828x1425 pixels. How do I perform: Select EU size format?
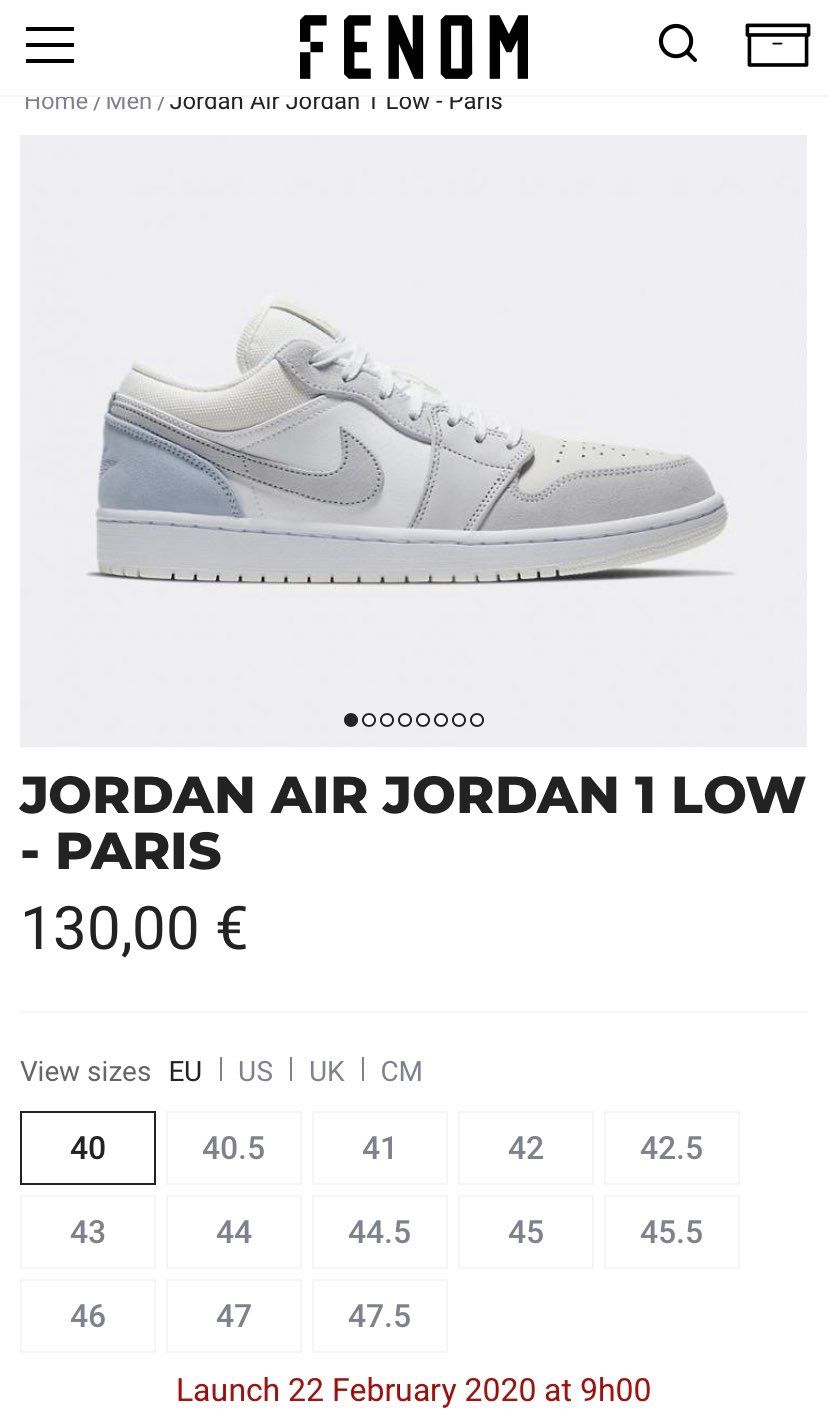[x=185, y=1071]
